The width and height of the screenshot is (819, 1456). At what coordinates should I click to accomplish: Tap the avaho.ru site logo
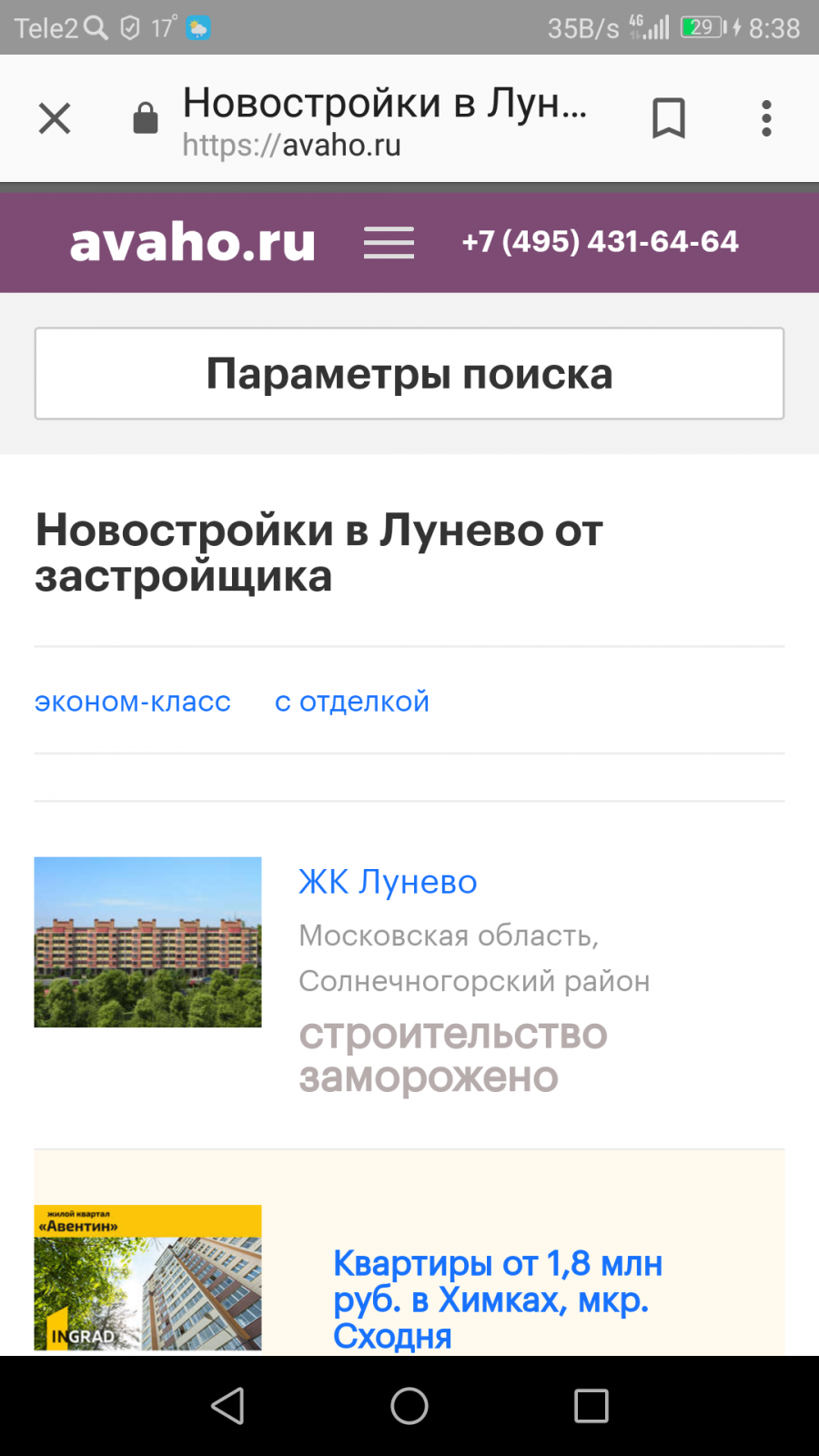click(193, 242)
